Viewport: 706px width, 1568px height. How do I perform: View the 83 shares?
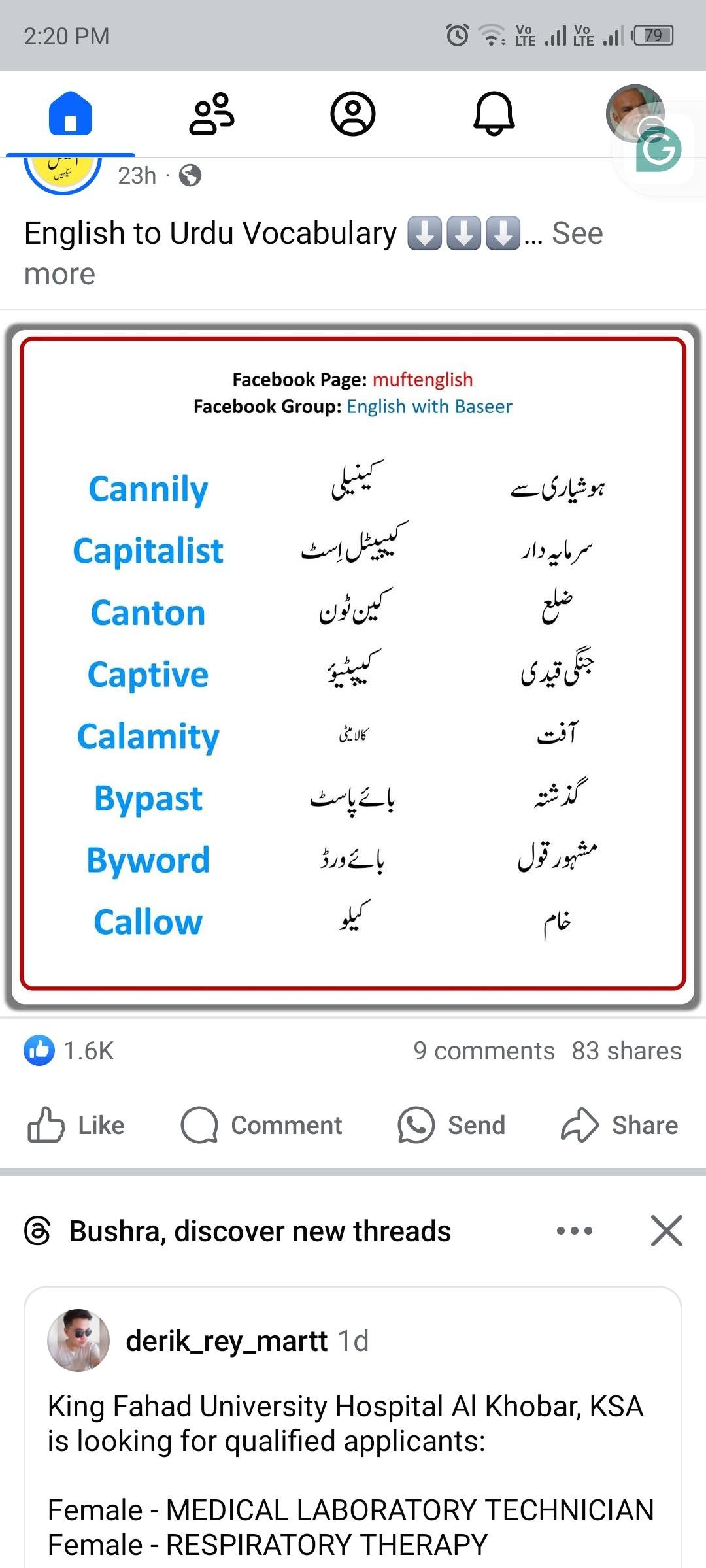coord(626,1051)
